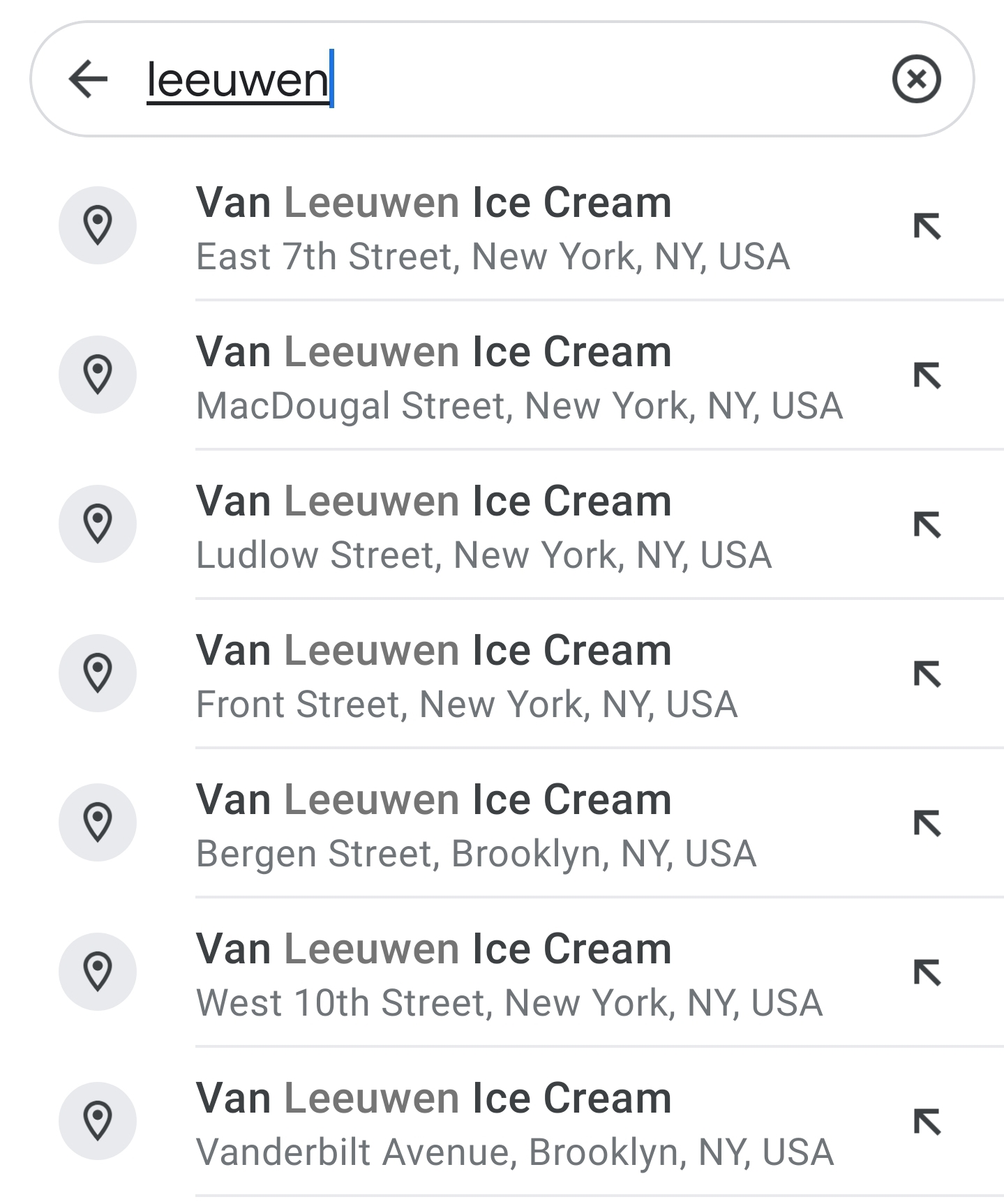Open the Front Street Van Leeuwen location
The image size is (1004, 1204).
[x=466, y=676]
